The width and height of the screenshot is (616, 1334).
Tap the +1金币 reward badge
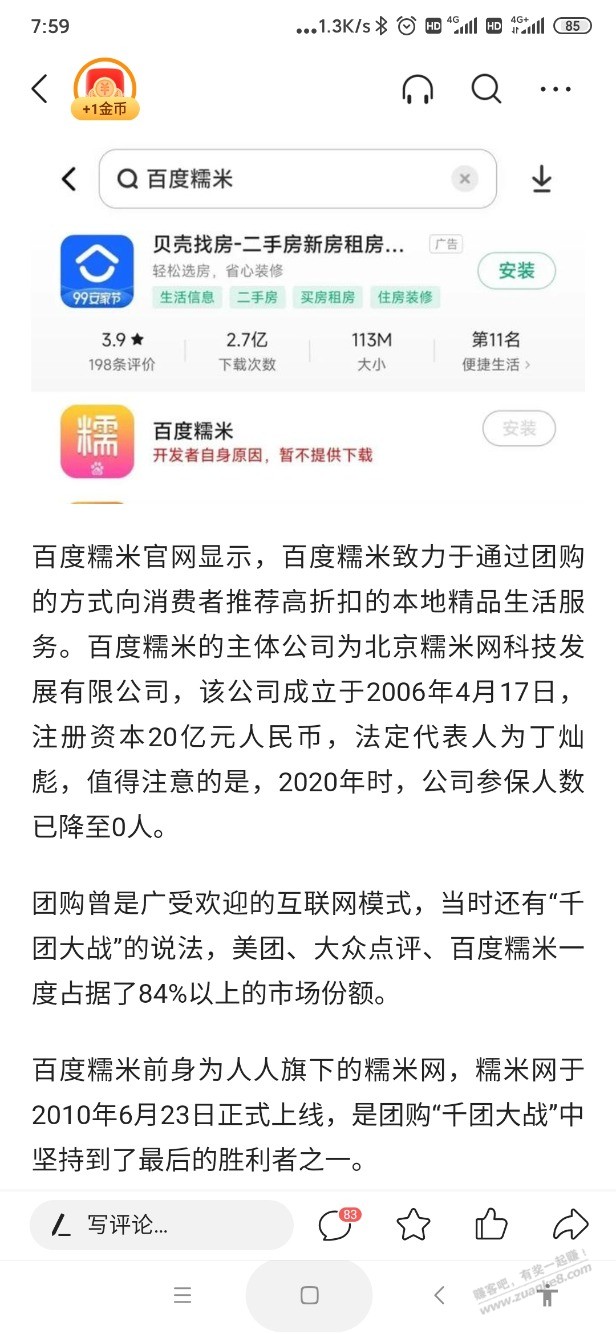(104, 91)
